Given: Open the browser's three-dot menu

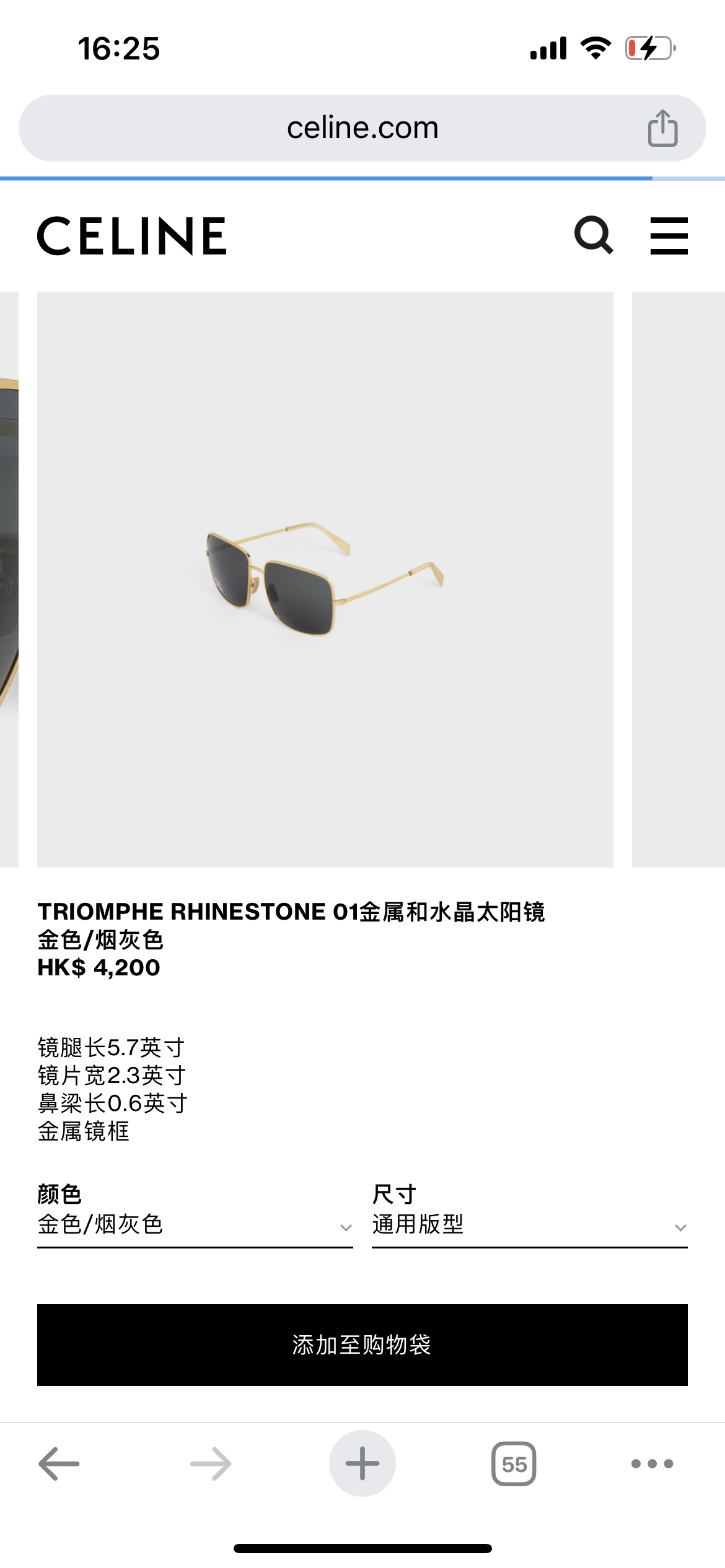Looking at the screenshot, I should click(652, 1463).
